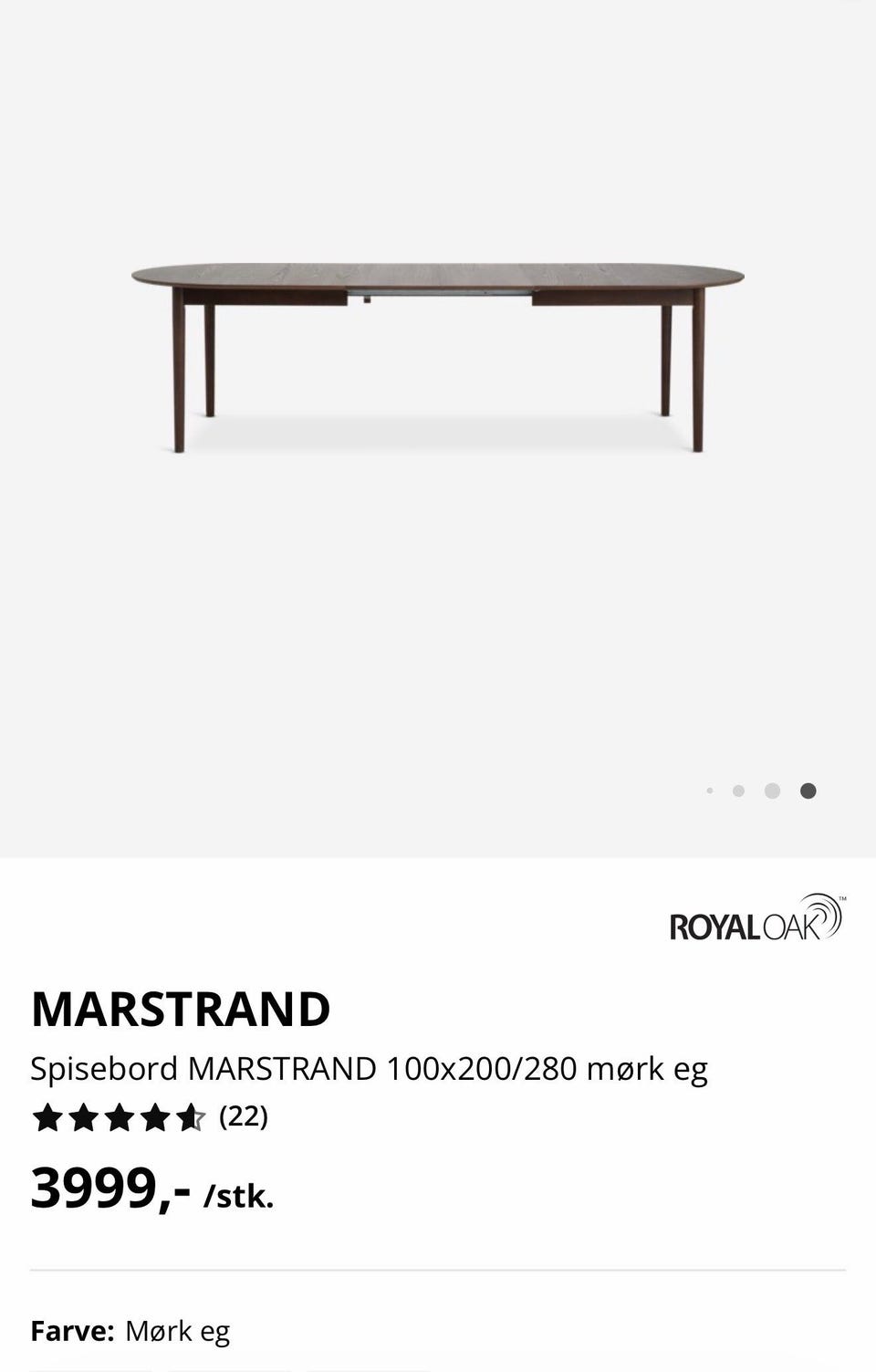Image resolution: width=876 pixels, height=1372 pixels.
Task: Click the half-filled fifth rating star
Action: (x=192, y=1117)
